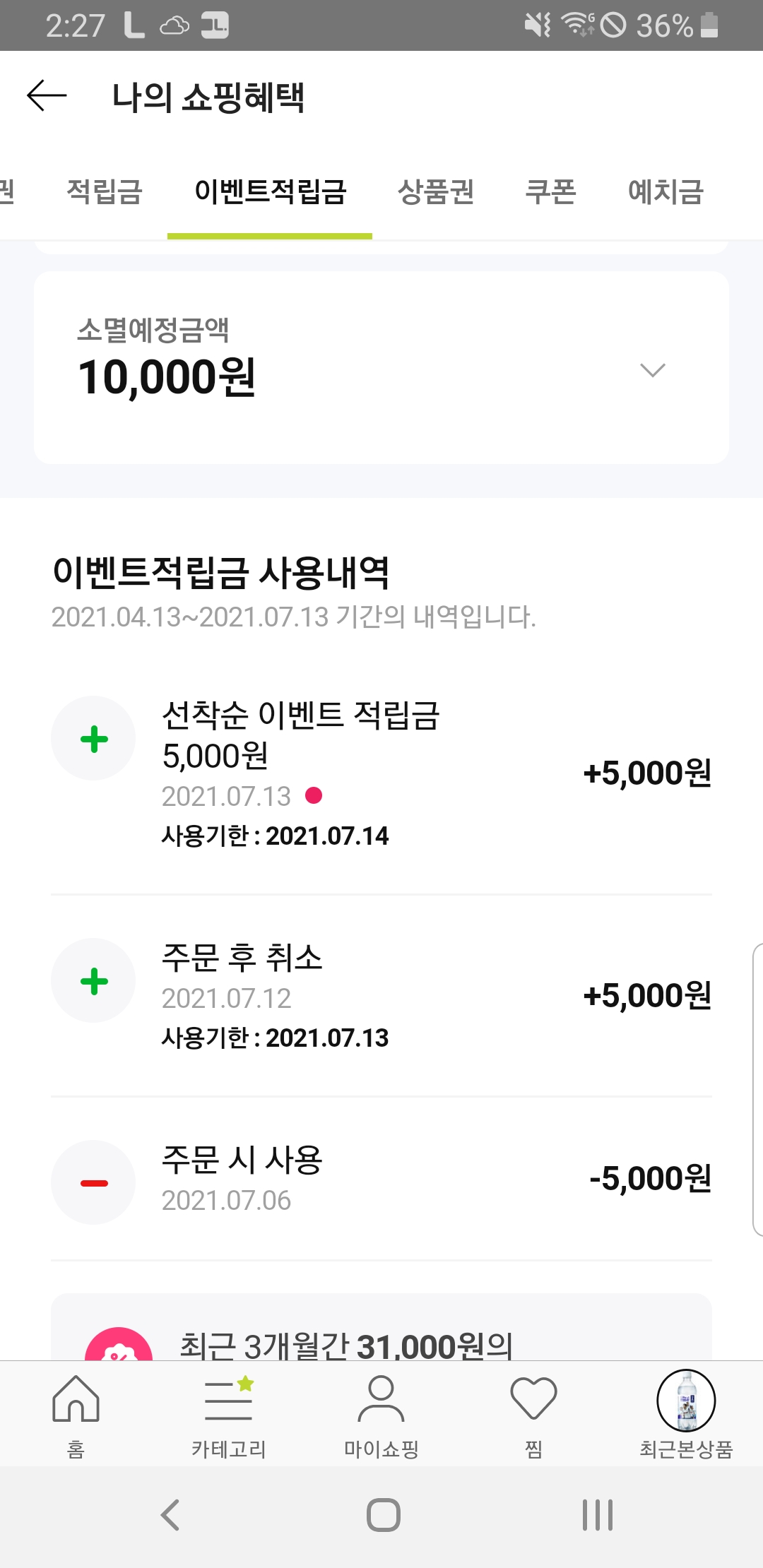Go back using the top arrow
The height and width of the screenshot is (1568, 763).
[x=47, y=96]
